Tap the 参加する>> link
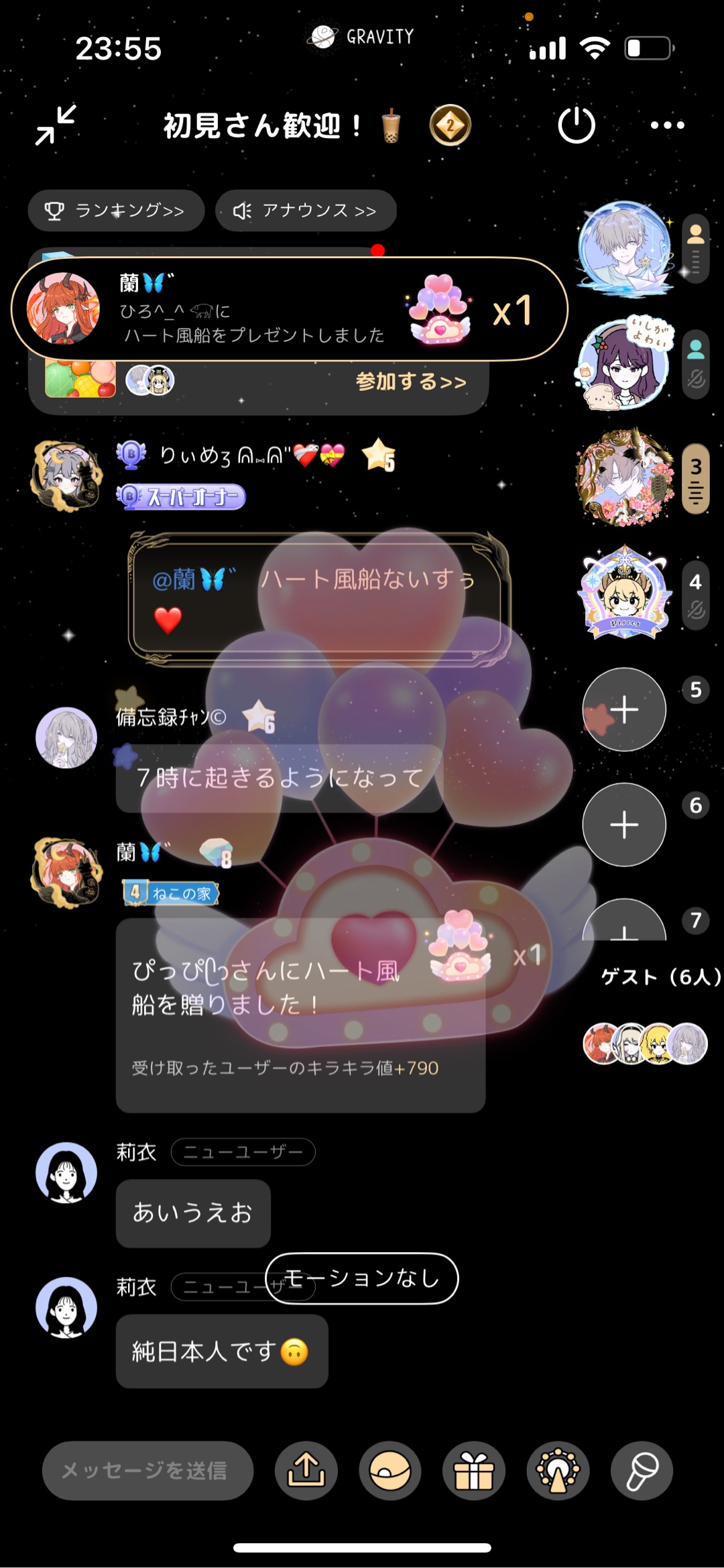This screenshot has height=1568, width=724. 410,382
